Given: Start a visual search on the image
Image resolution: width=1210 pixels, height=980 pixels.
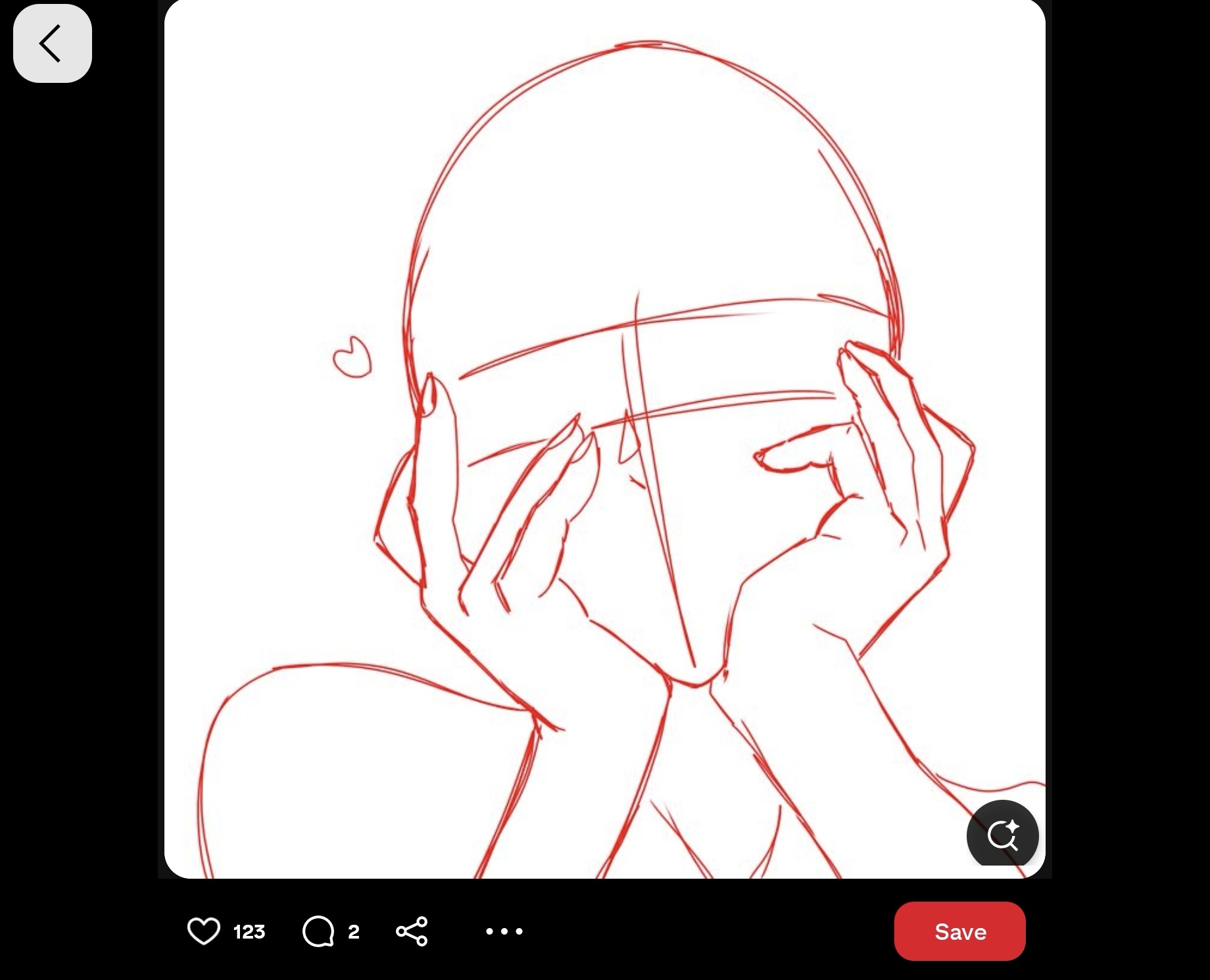Looking at the screenshot, I should pyautogui.click(x=1002, y=835).
